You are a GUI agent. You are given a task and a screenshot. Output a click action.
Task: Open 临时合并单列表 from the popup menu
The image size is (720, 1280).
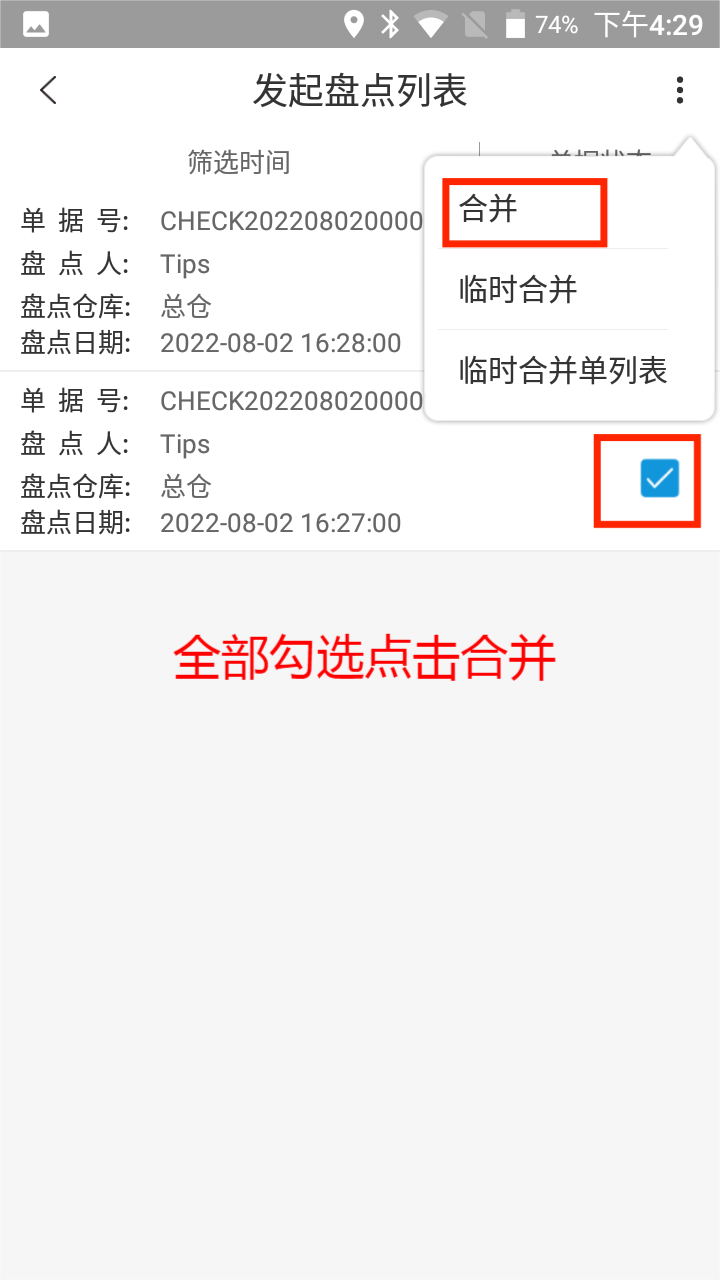[563, 371]
